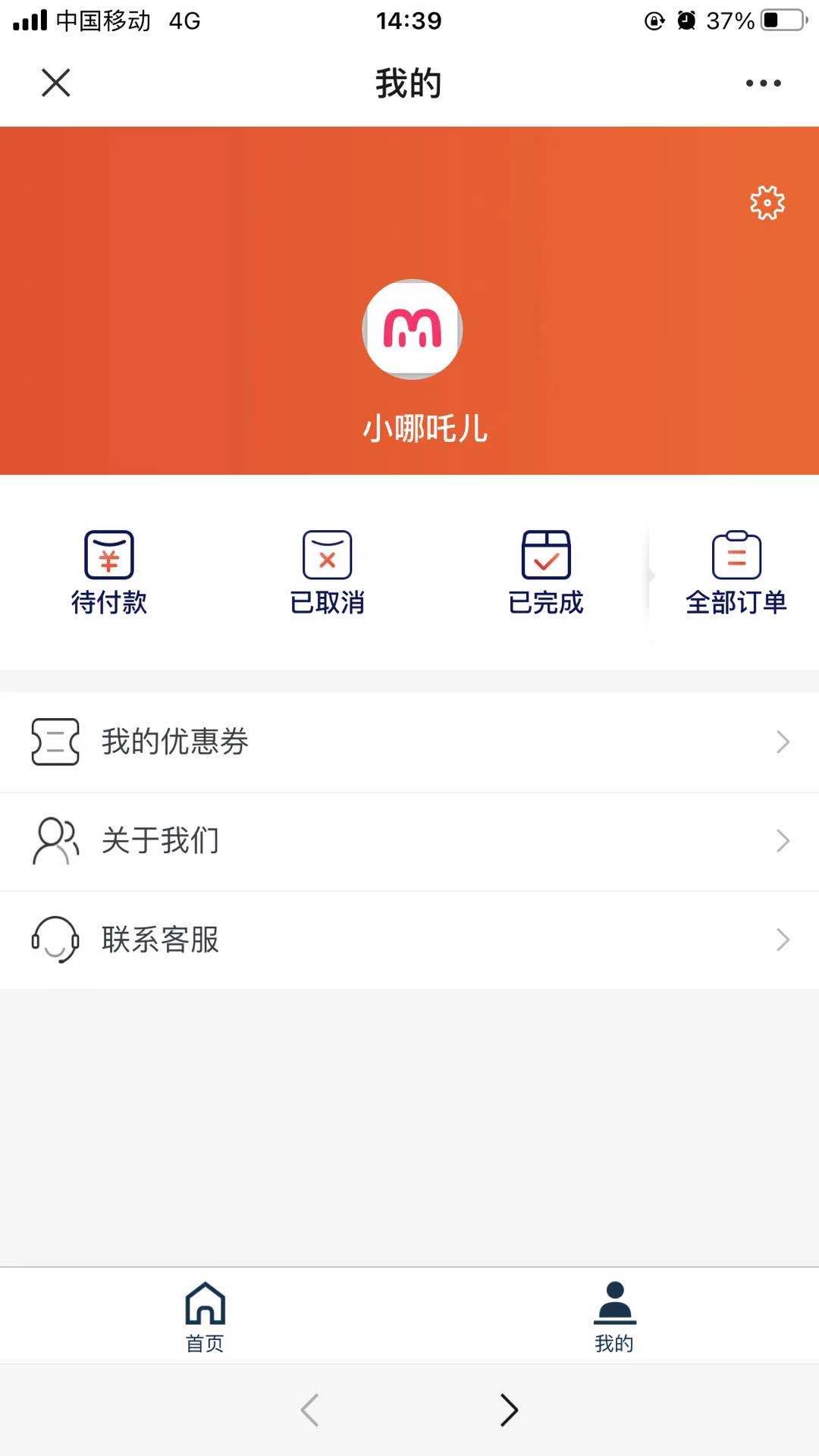819x1456 pixels.
Task: Click the people icon beside 关于我们
Action: [53, 840]
